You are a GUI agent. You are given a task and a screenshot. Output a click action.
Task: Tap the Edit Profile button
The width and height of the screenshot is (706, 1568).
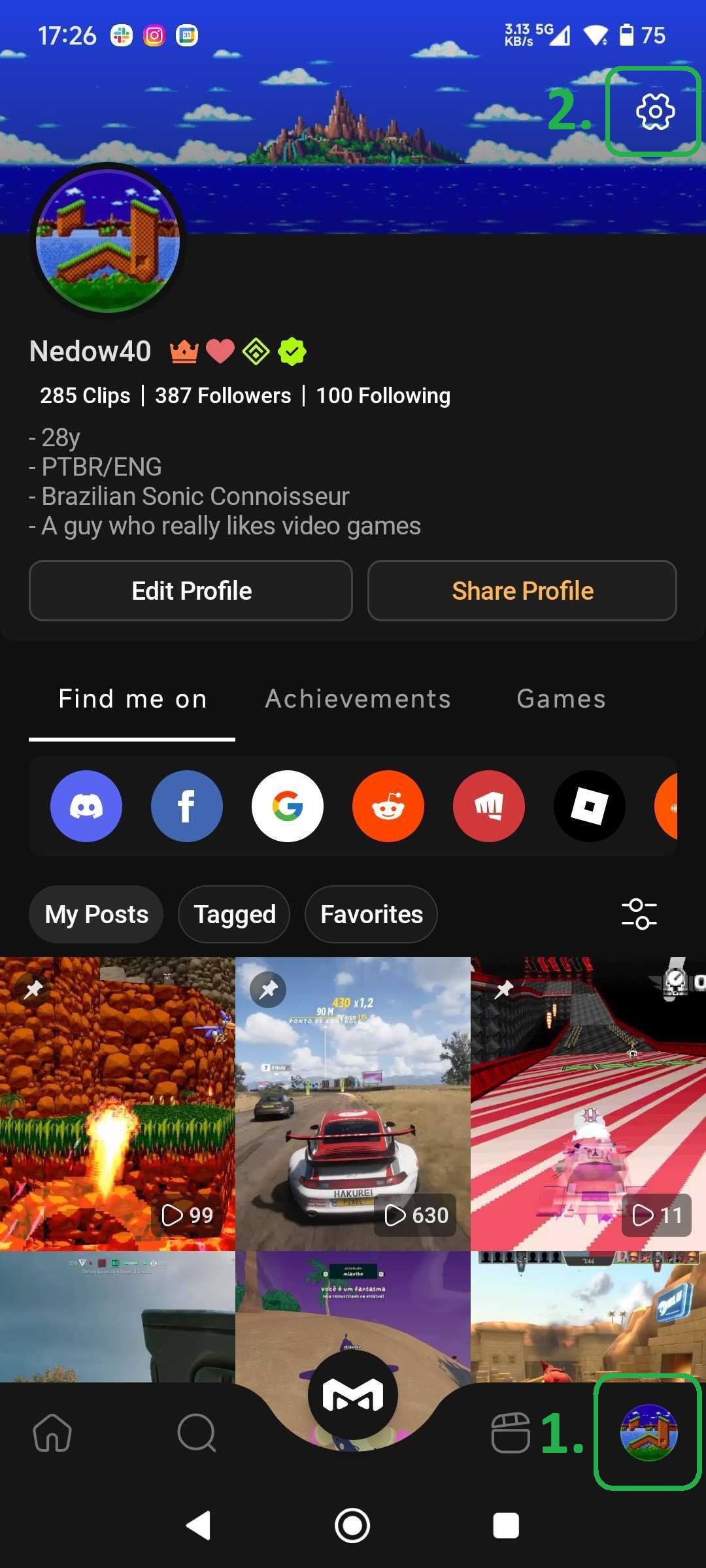[191, 591]
